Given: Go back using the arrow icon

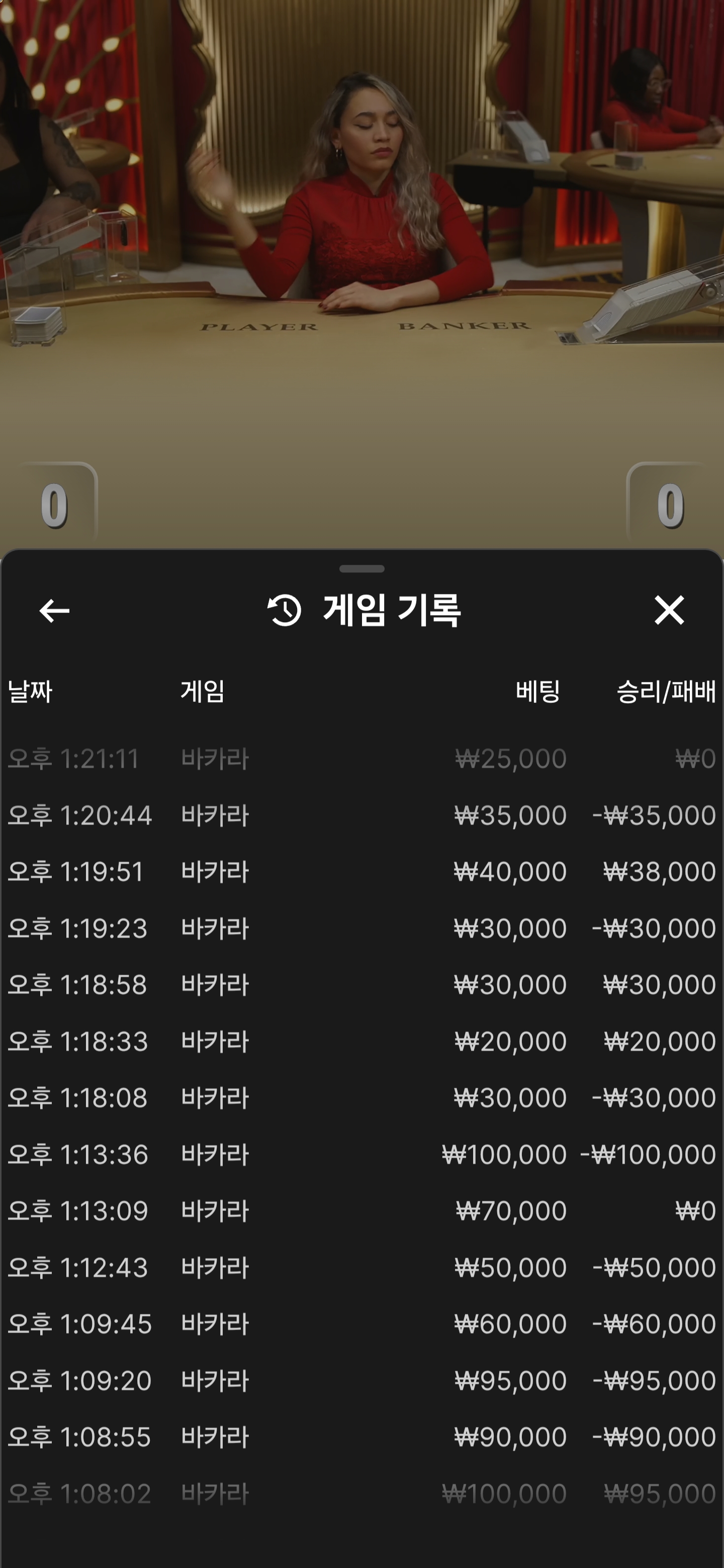Looking at the screenshot, I should 54,611.
